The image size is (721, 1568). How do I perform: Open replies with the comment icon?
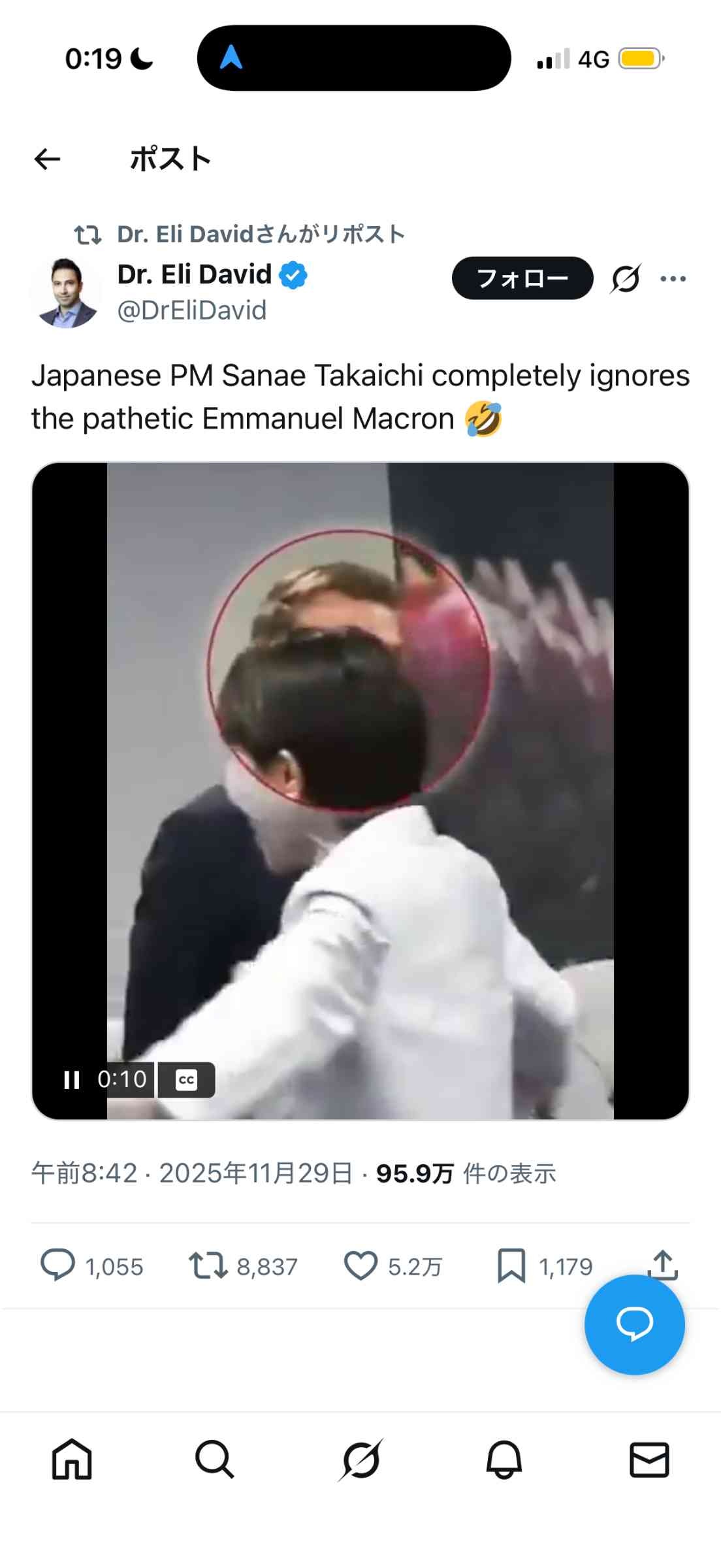click(x=58, y=1266)
